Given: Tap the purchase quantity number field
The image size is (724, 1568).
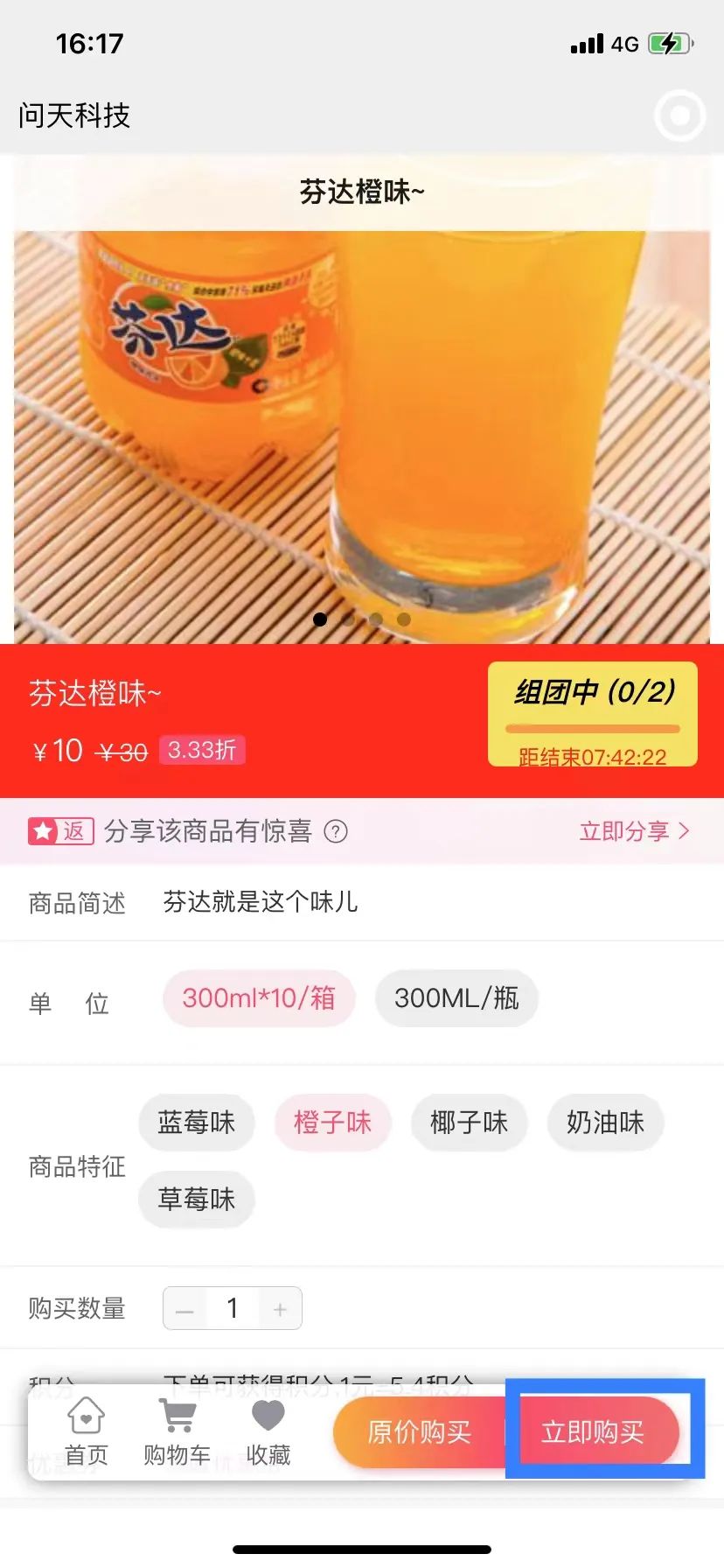Looking at the screenshot, I should [233, 1309].
